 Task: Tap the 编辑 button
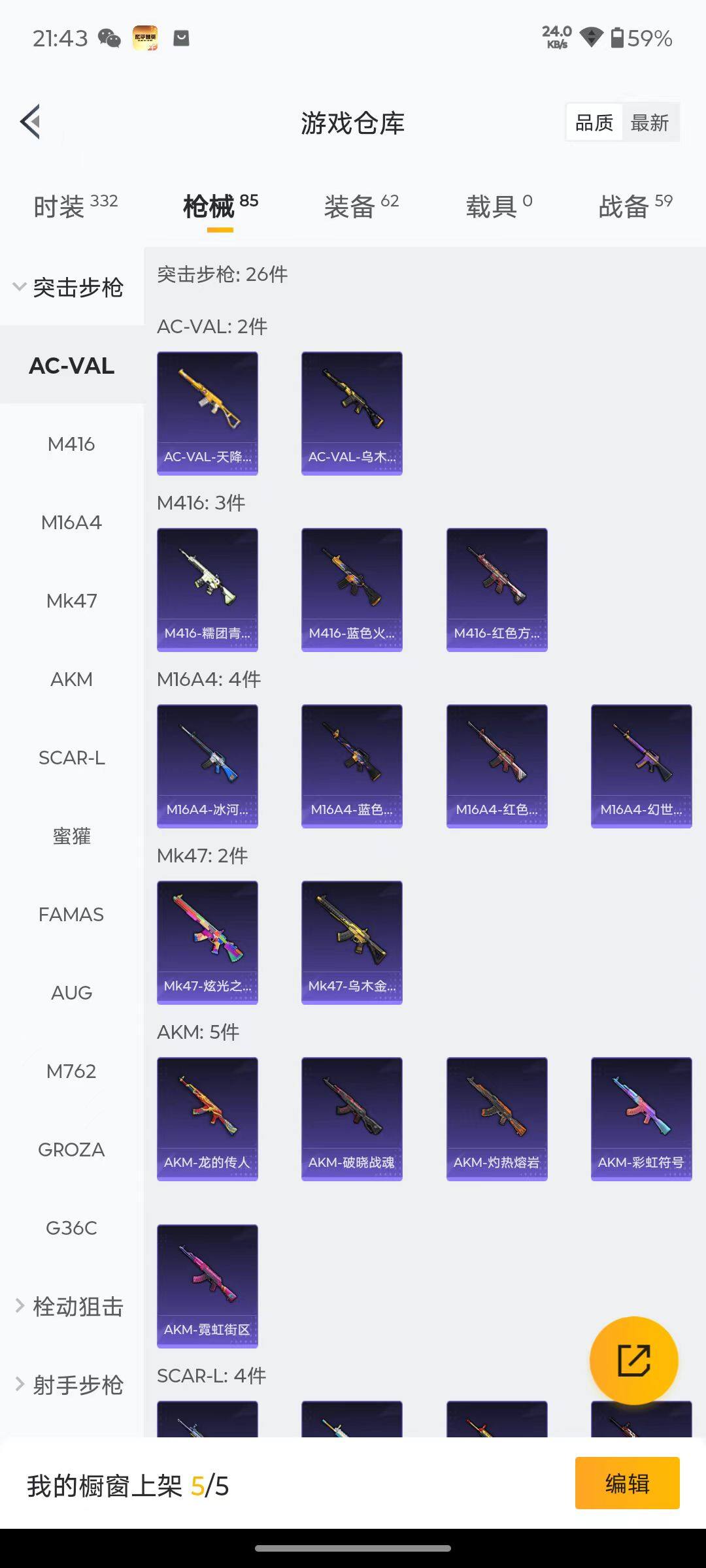tap(627, 1484)
